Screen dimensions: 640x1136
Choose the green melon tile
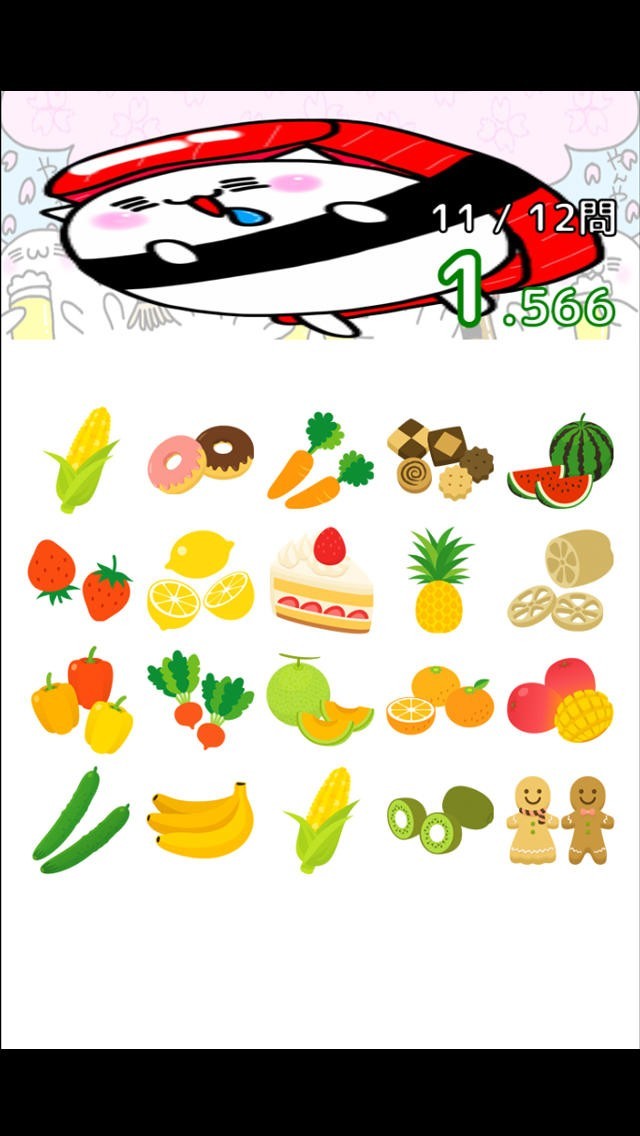coord(320,699)
